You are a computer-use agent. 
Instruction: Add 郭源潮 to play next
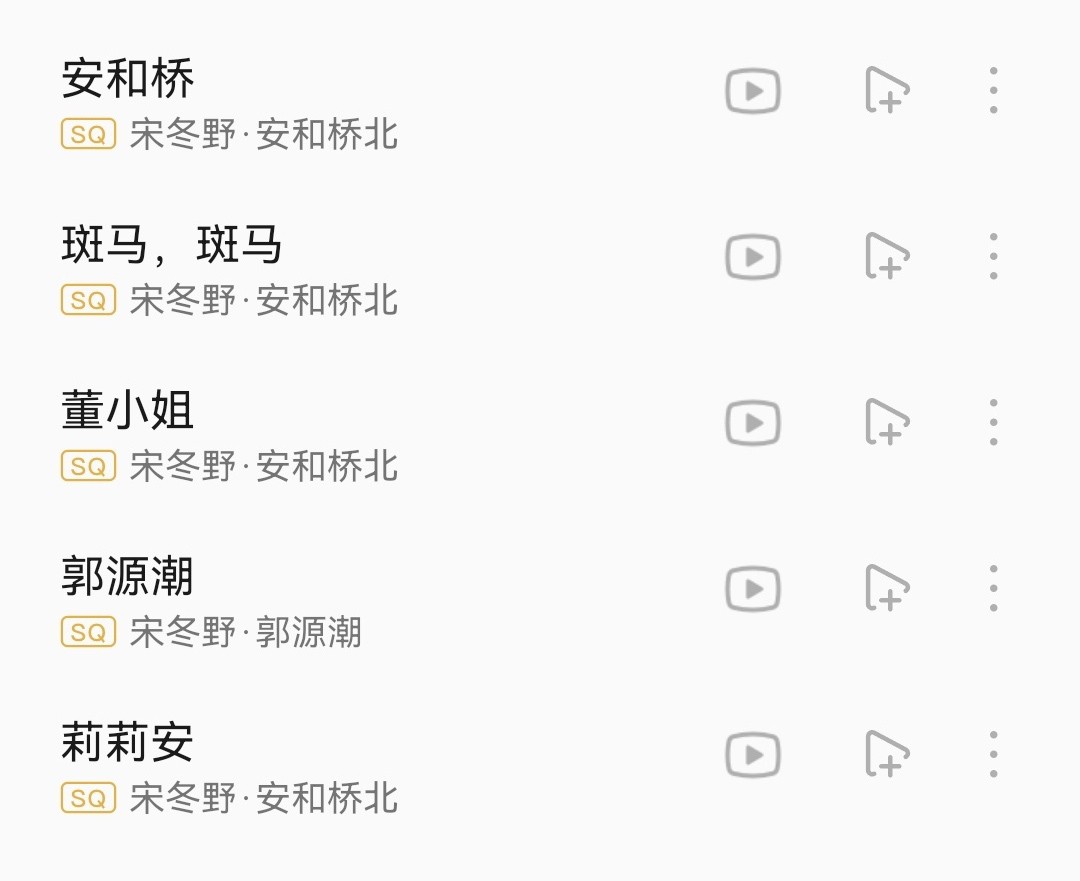coord(886,589)
